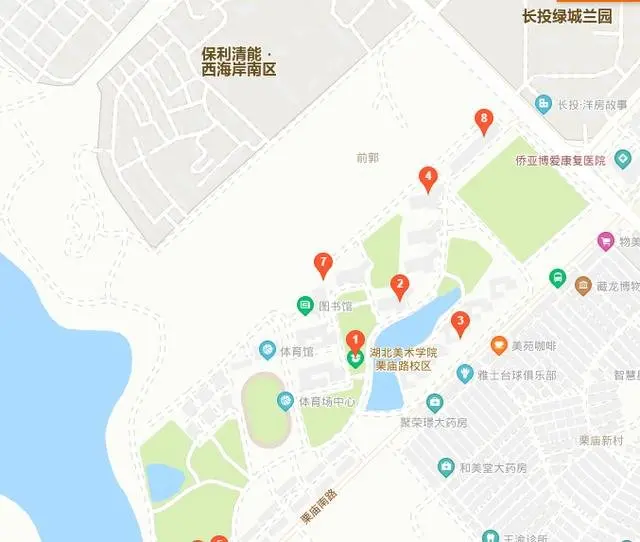Screen dimensions: 640x542
Task: Open the 体育场中心 place icon
Action: tap(285, 401)
